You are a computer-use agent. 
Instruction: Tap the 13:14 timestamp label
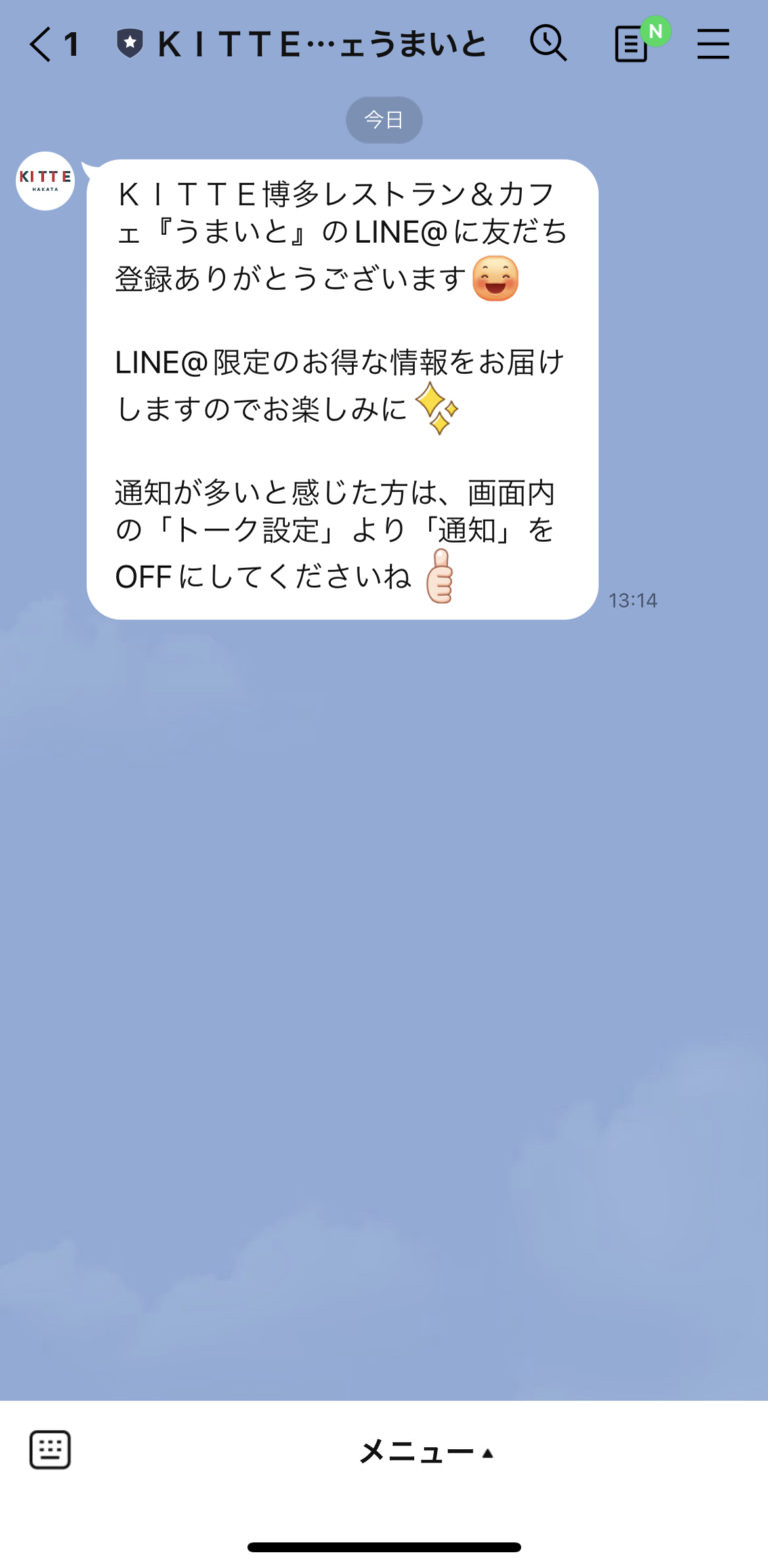(x=632, y=600)
